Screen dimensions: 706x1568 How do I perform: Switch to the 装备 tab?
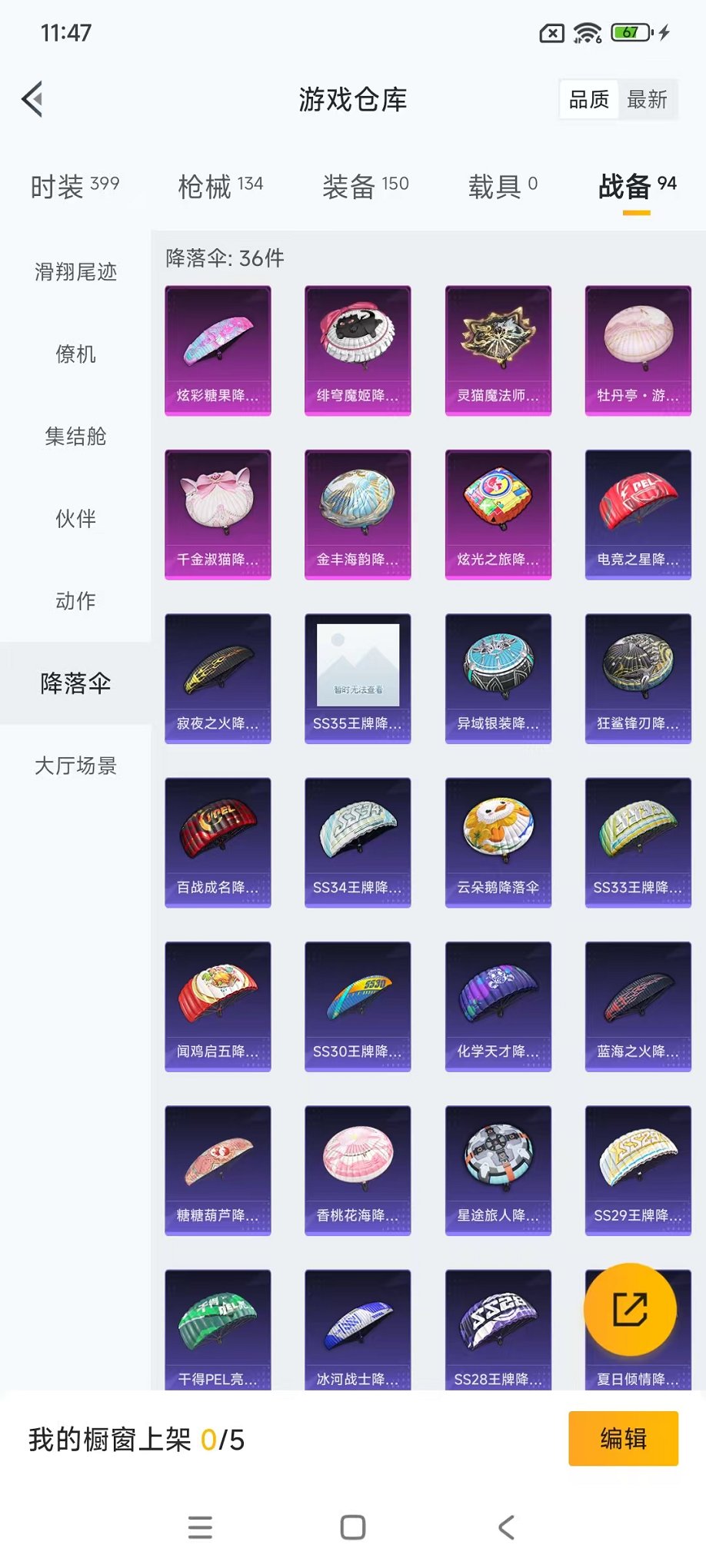(365, 186)
